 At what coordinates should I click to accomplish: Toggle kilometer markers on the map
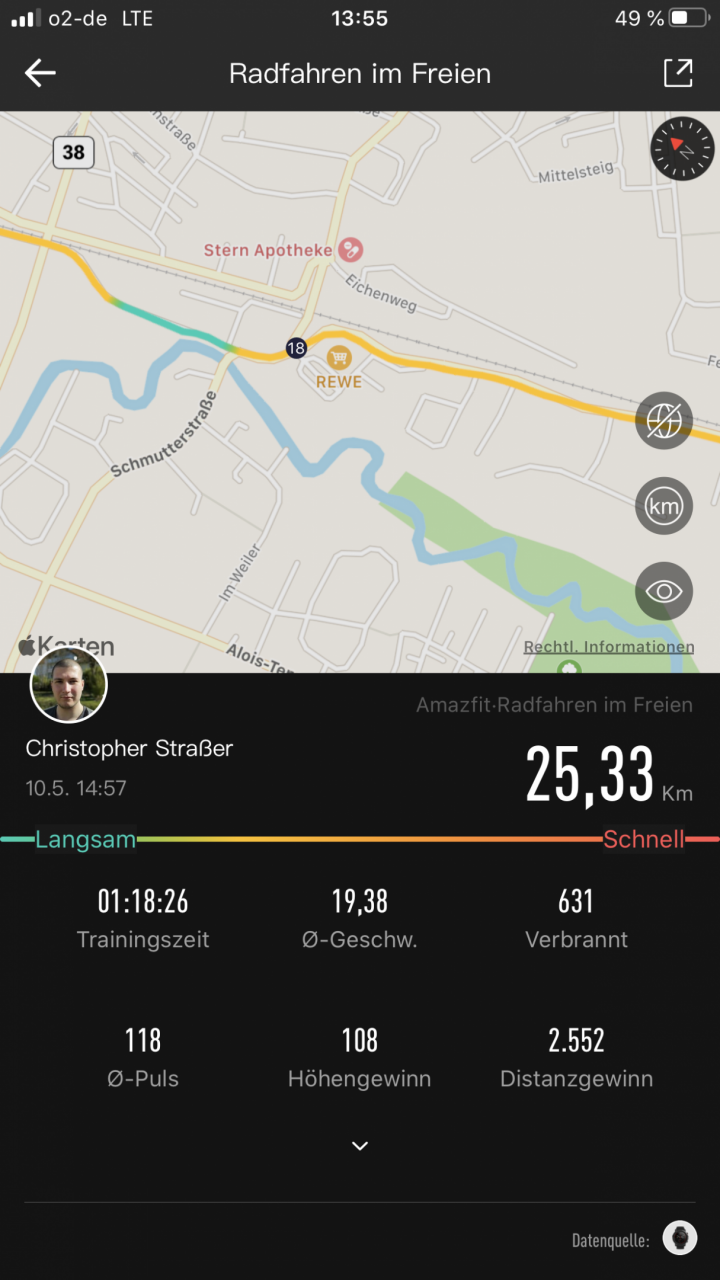pos(664,506)
